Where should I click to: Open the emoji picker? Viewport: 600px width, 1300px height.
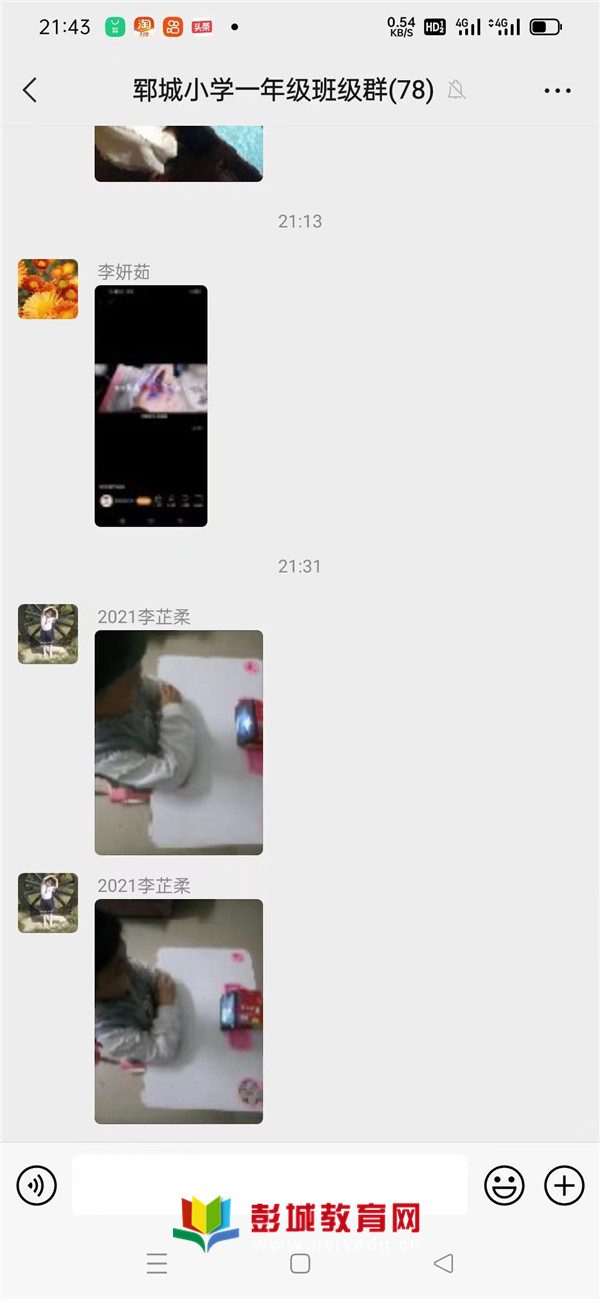pos(504,1186)
